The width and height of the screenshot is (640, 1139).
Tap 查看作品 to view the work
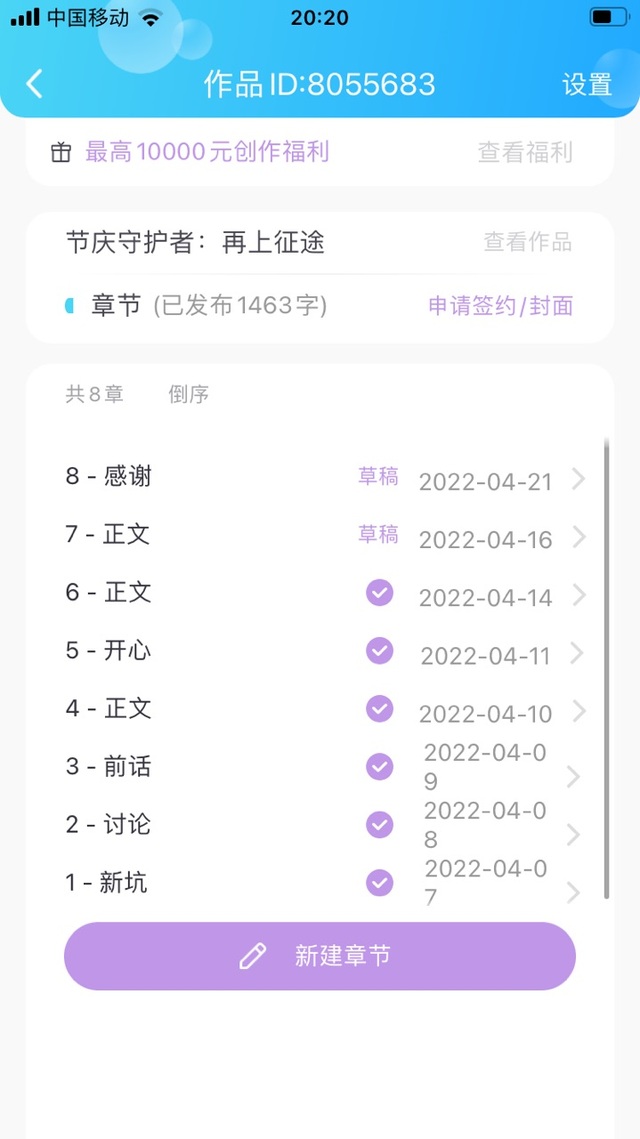(527, 242)
